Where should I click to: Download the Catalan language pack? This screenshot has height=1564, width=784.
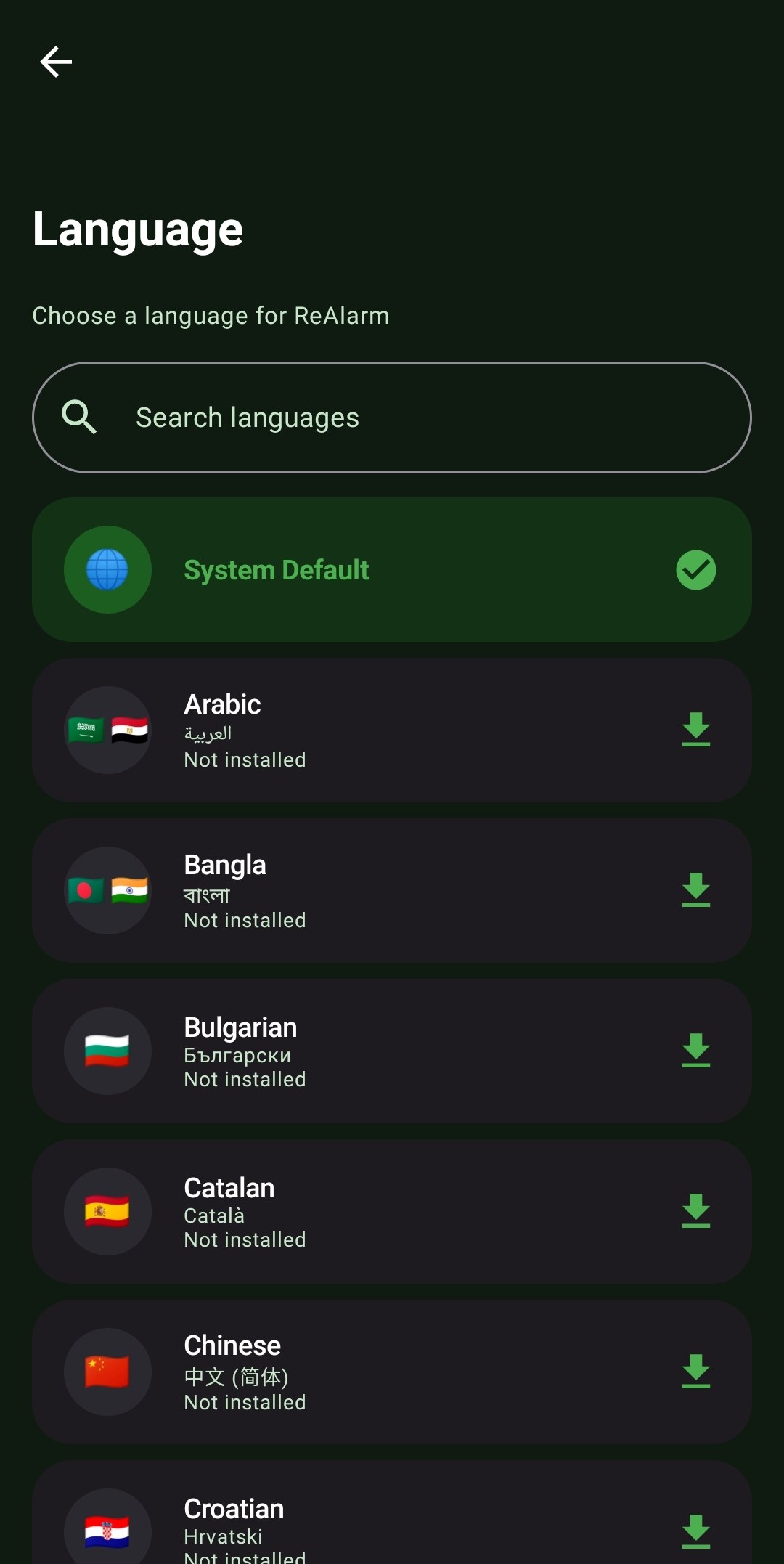pos(695,1211)
